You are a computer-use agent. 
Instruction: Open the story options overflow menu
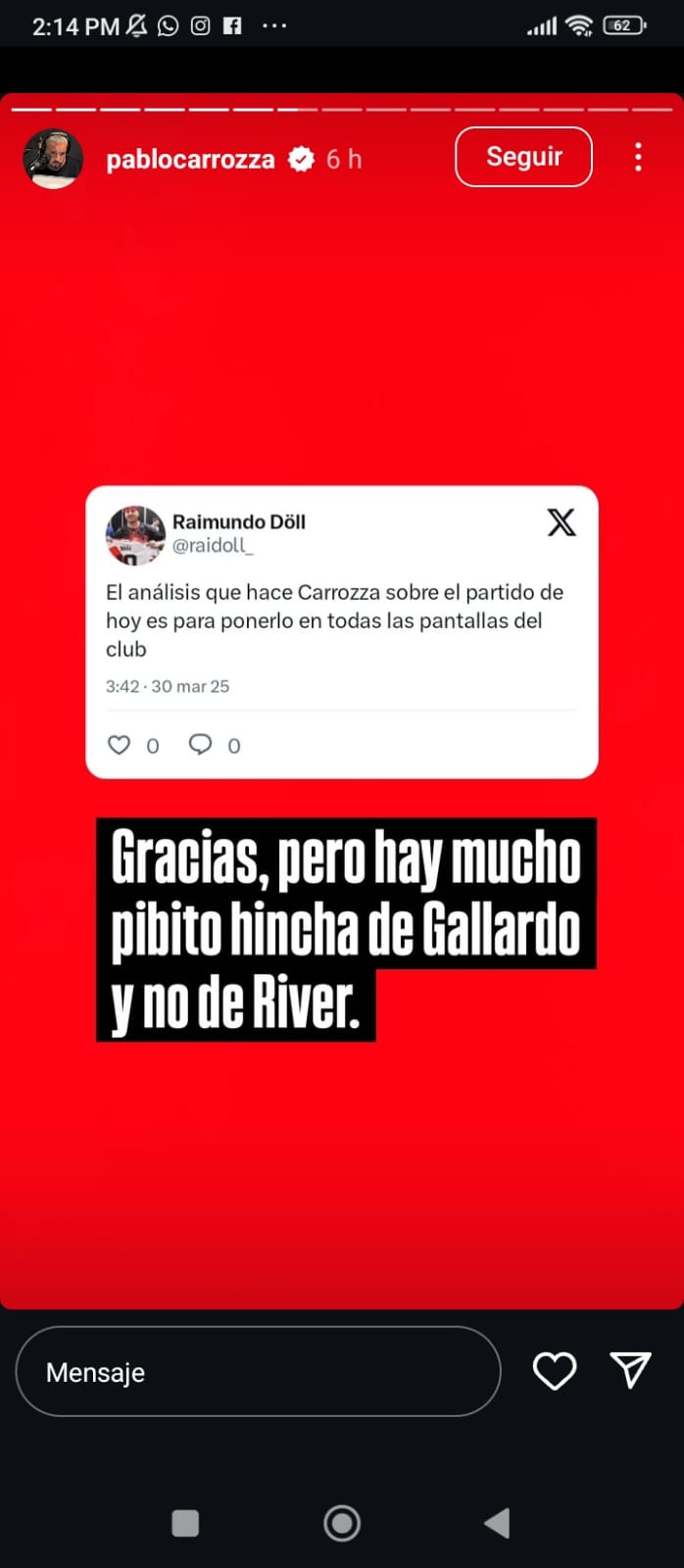coord(638,157)
